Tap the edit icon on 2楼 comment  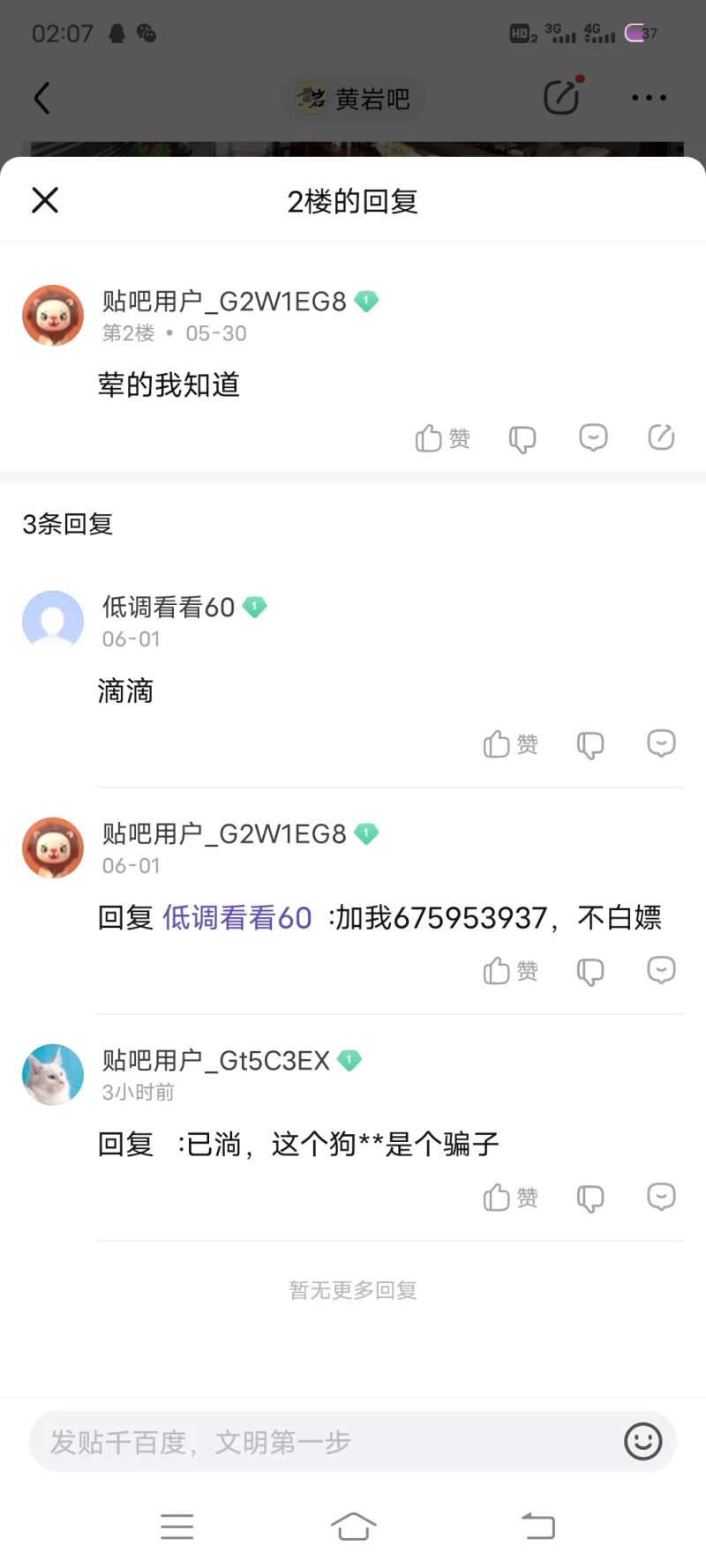(661, 437)
